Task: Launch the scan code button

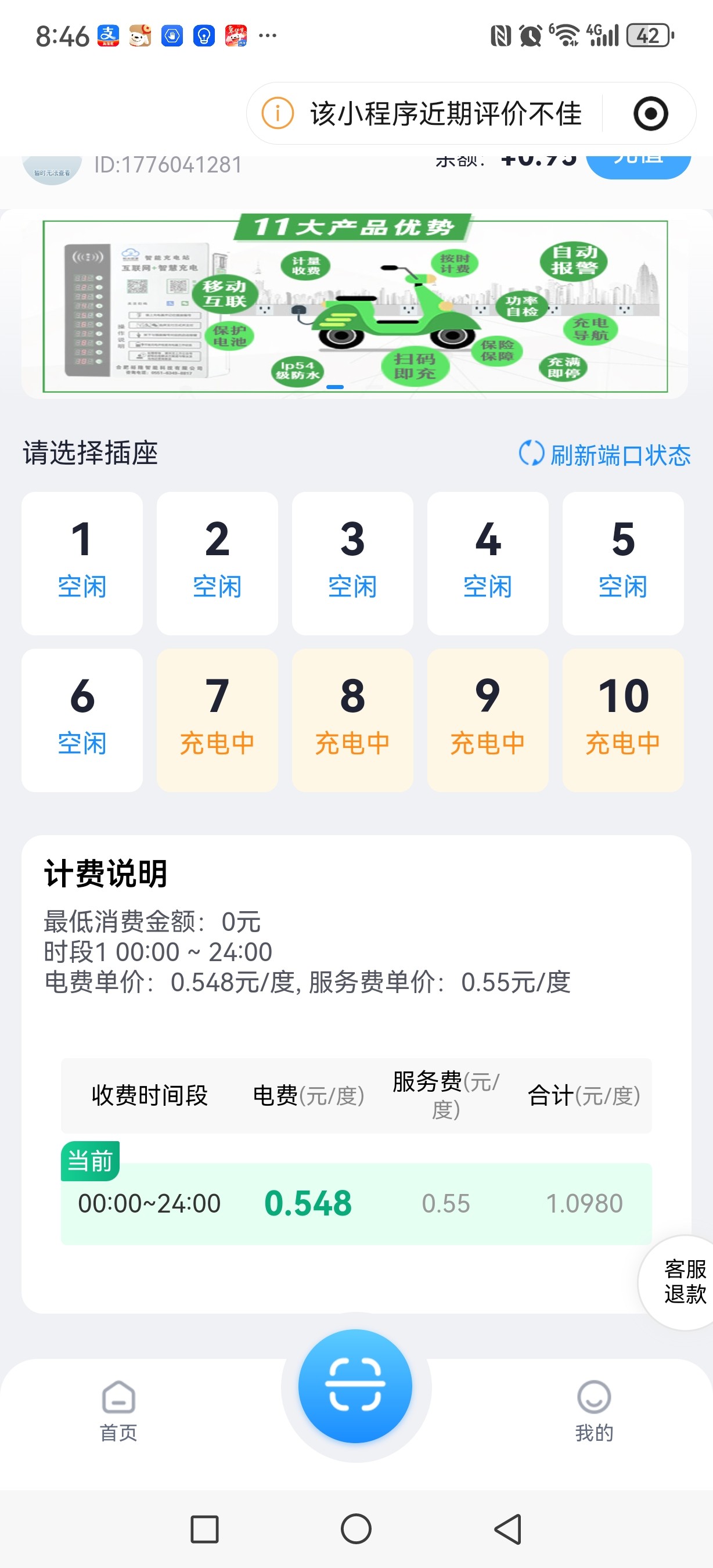Action: [355, 1386]
